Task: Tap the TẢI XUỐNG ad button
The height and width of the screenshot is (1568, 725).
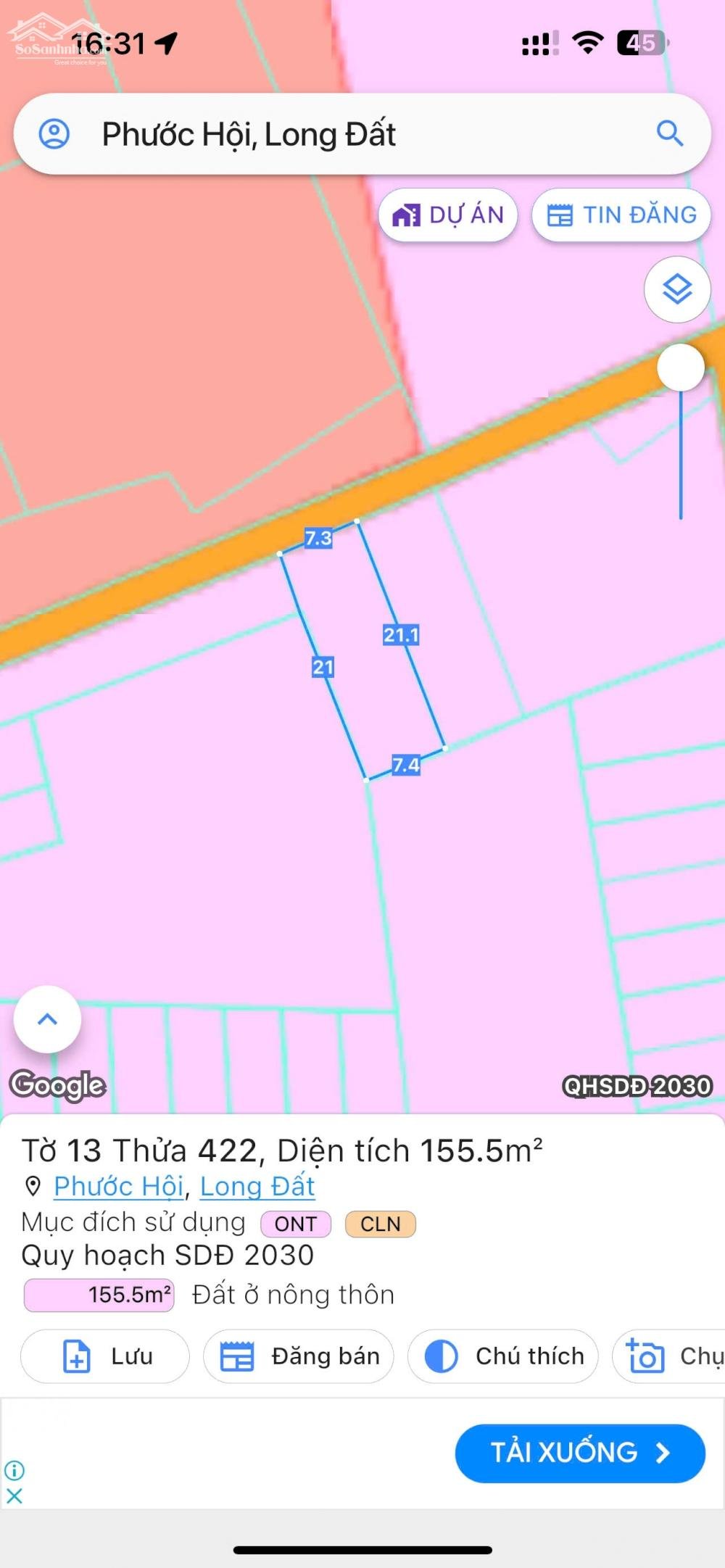Action: click(580, 1453)
